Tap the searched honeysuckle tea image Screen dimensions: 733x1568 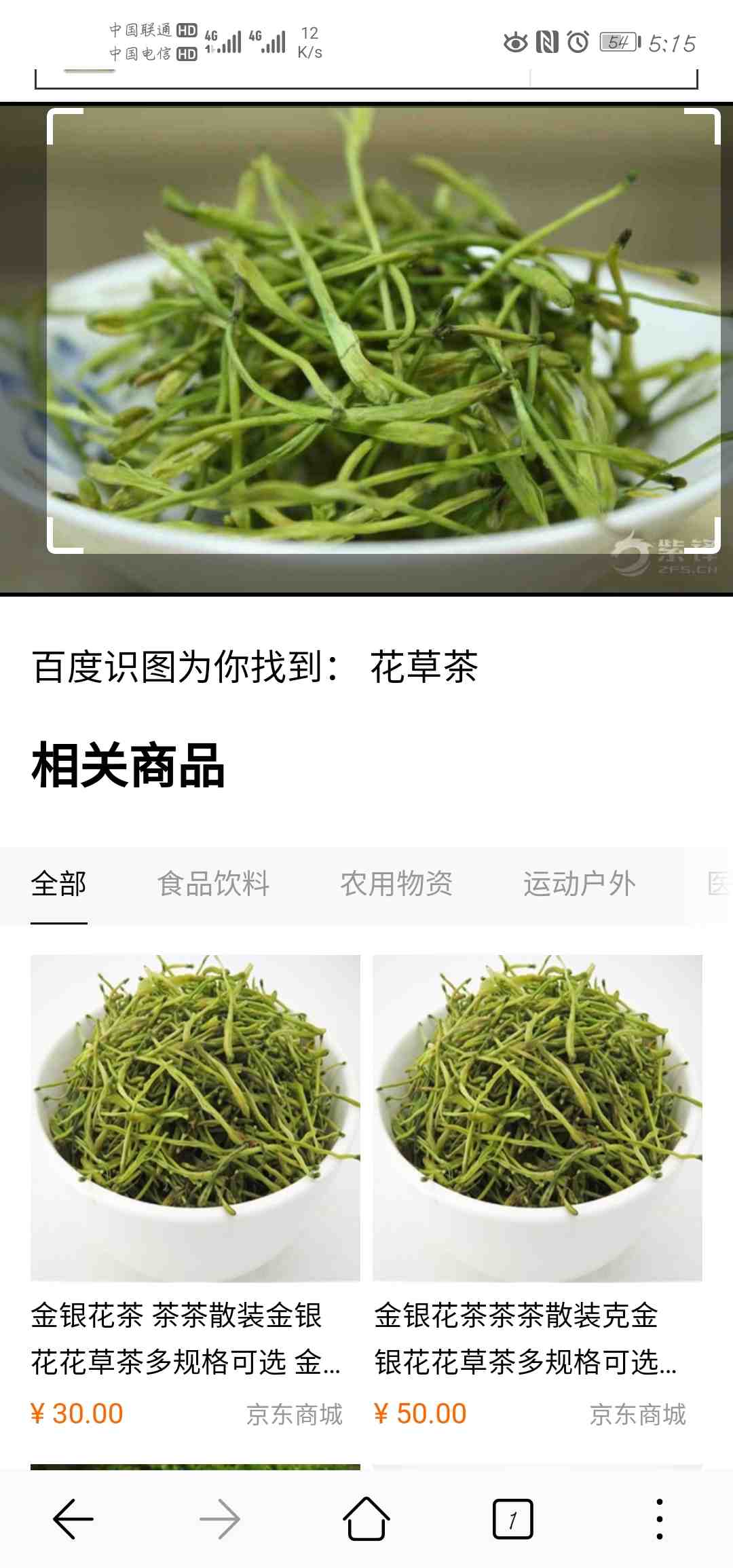383,331
